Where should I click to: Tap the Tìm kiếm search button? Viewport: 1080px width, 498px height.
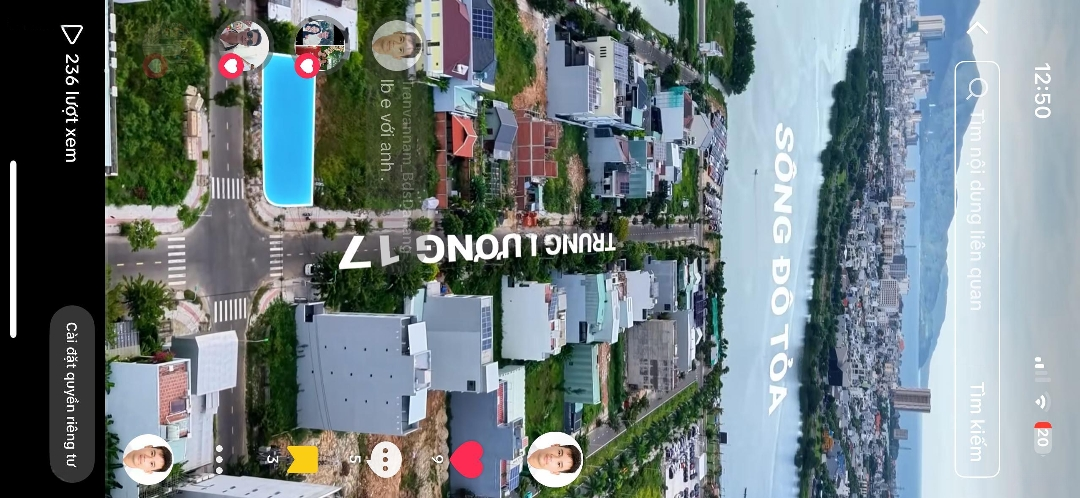point(976,419)
